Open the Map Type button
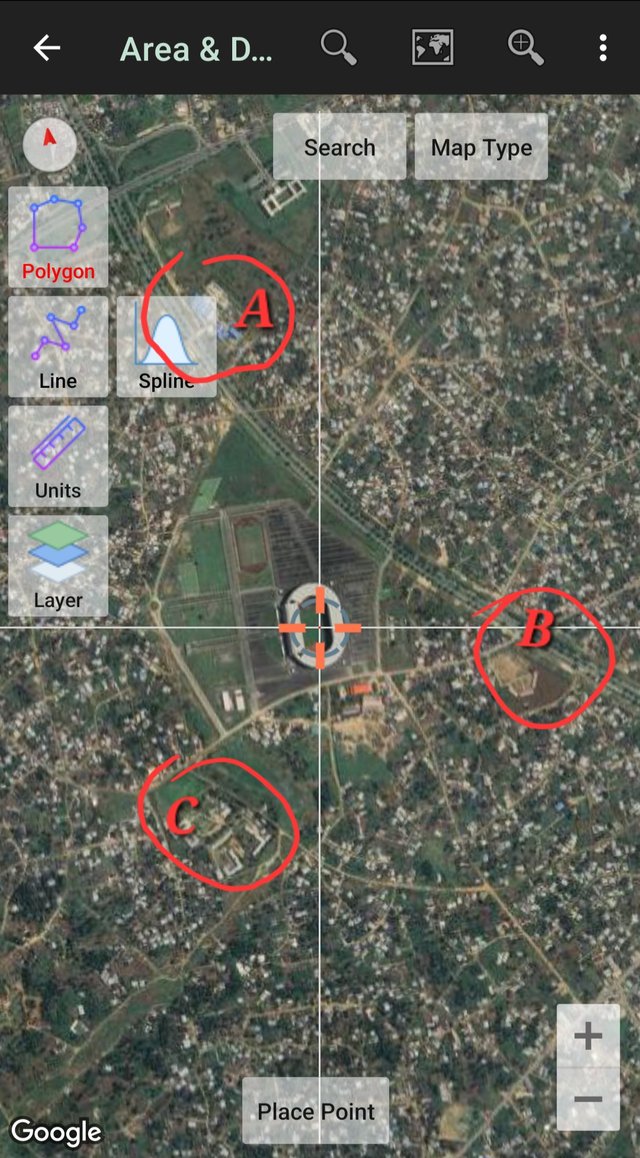 (481, 146)
